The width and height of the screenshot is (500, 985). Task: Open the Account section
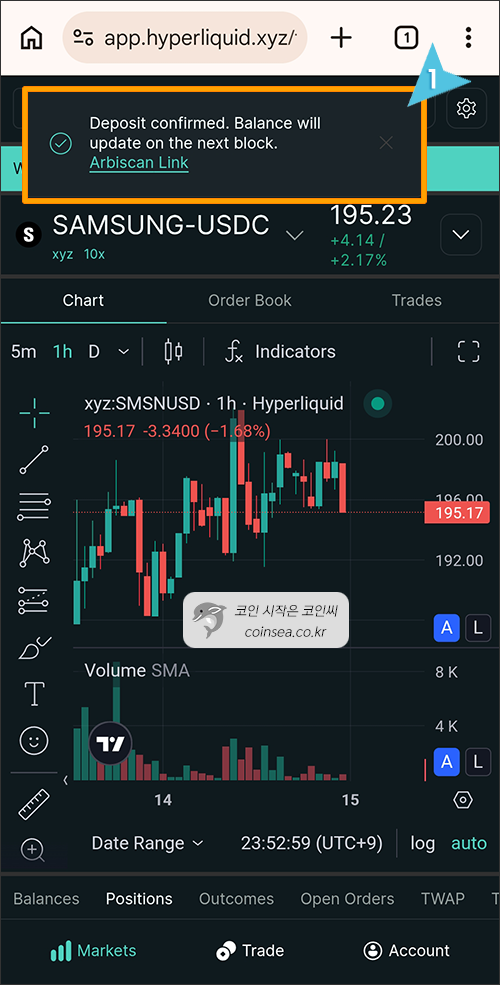[407, 950]
